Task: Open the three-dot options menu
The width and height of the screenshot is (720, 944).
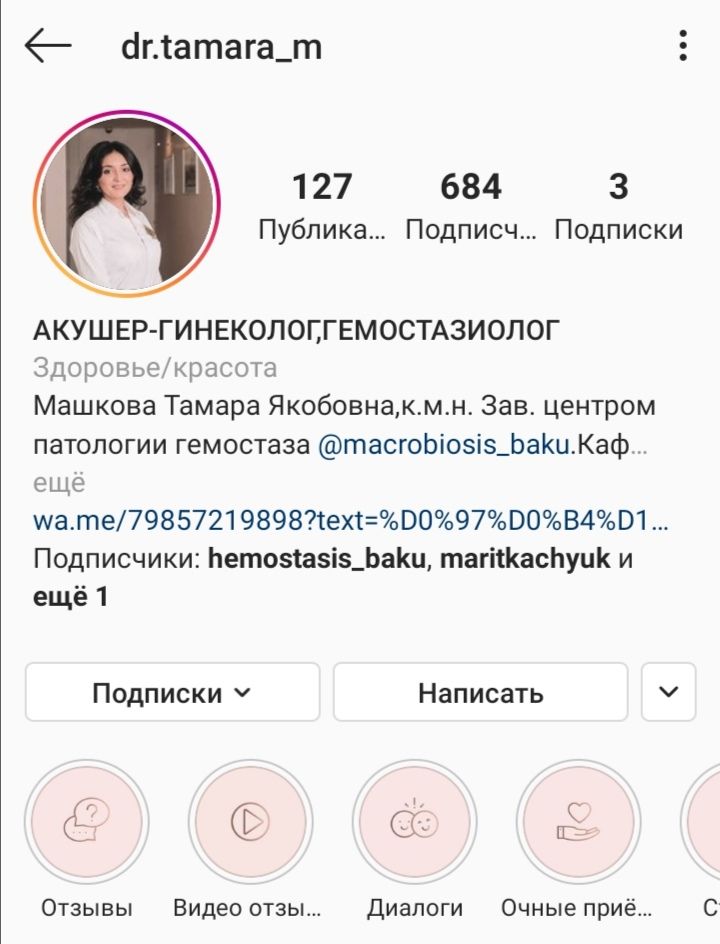Action: click(684, 44)
